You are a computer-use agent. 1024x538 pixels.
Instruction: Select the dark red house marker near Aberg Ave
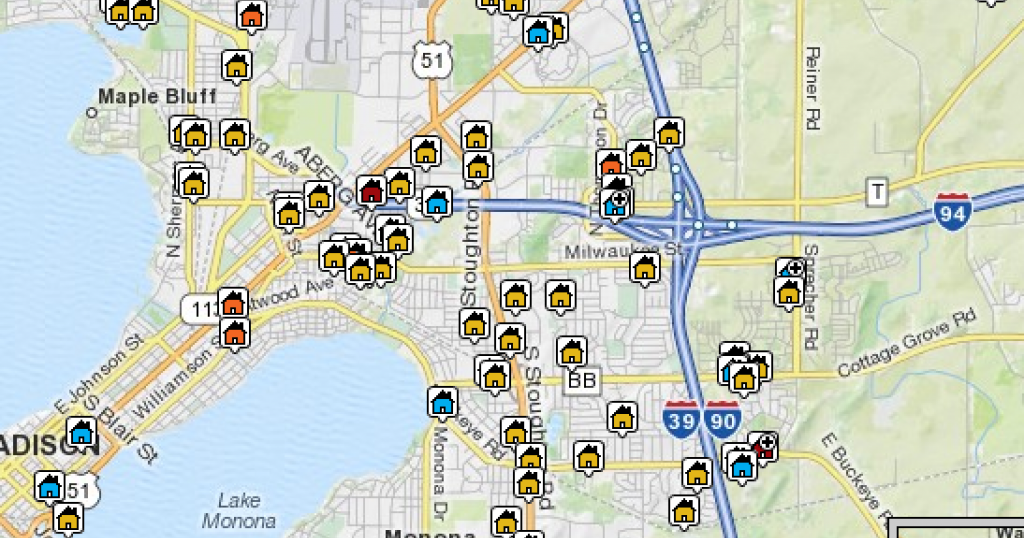(371, 190)
